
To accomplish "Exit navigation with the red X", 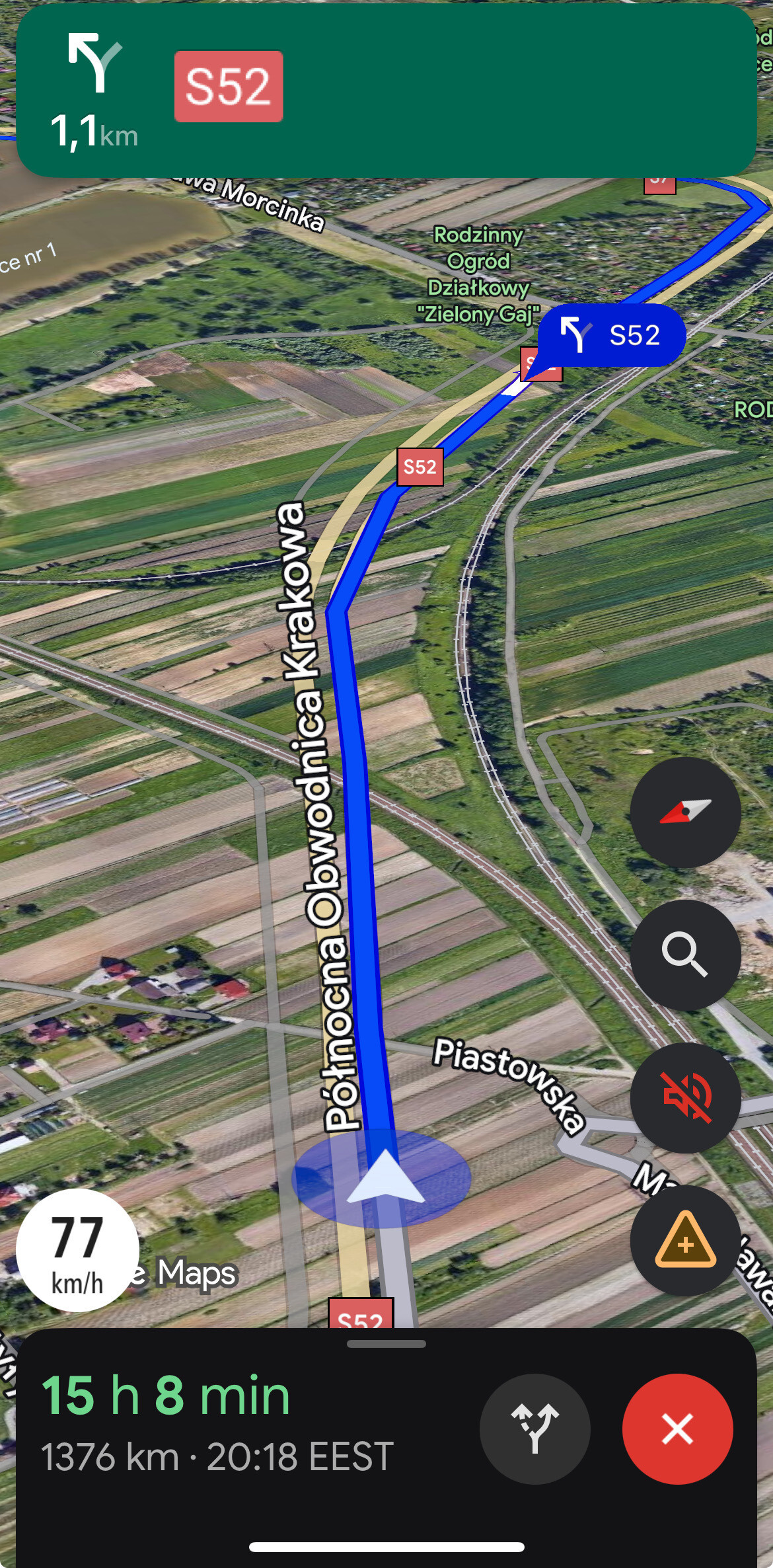I will (677, 1429).
